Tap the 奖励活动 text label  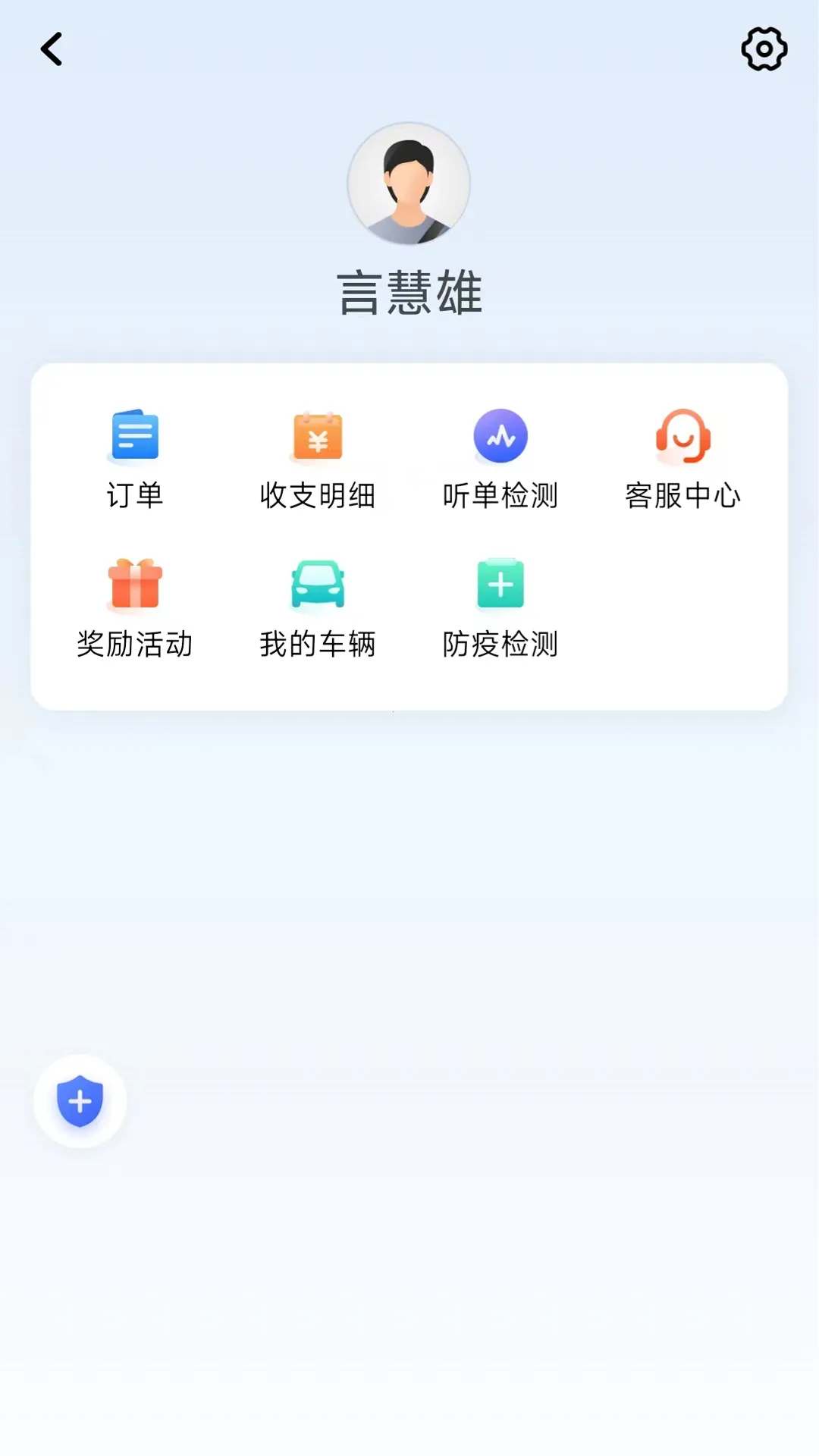(135, 645)
